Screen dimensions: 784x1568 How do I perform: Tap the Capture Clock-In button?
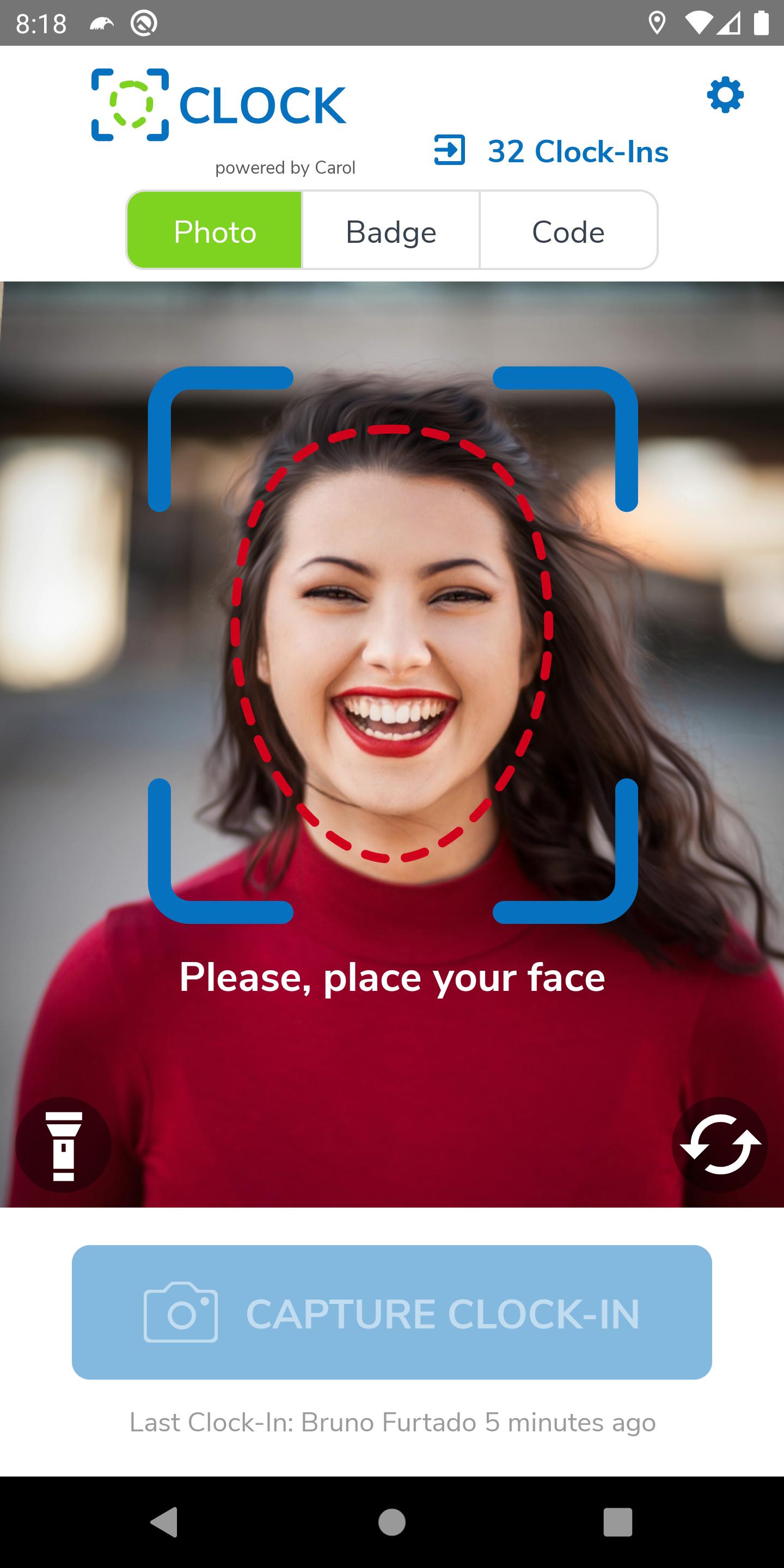click(x=392, y=1312)
